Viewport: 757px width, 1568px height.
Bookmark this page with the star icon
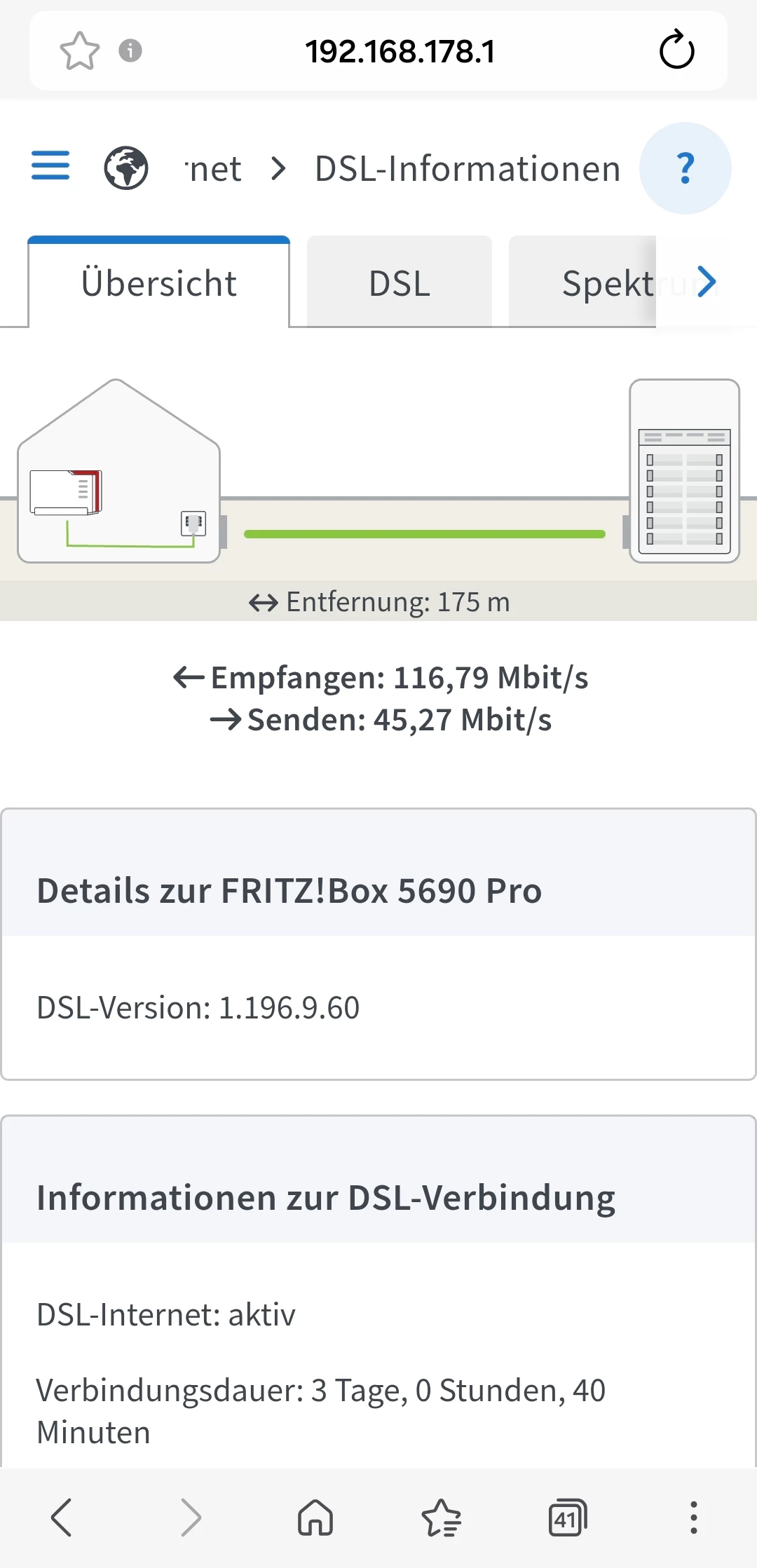point(79,51)
